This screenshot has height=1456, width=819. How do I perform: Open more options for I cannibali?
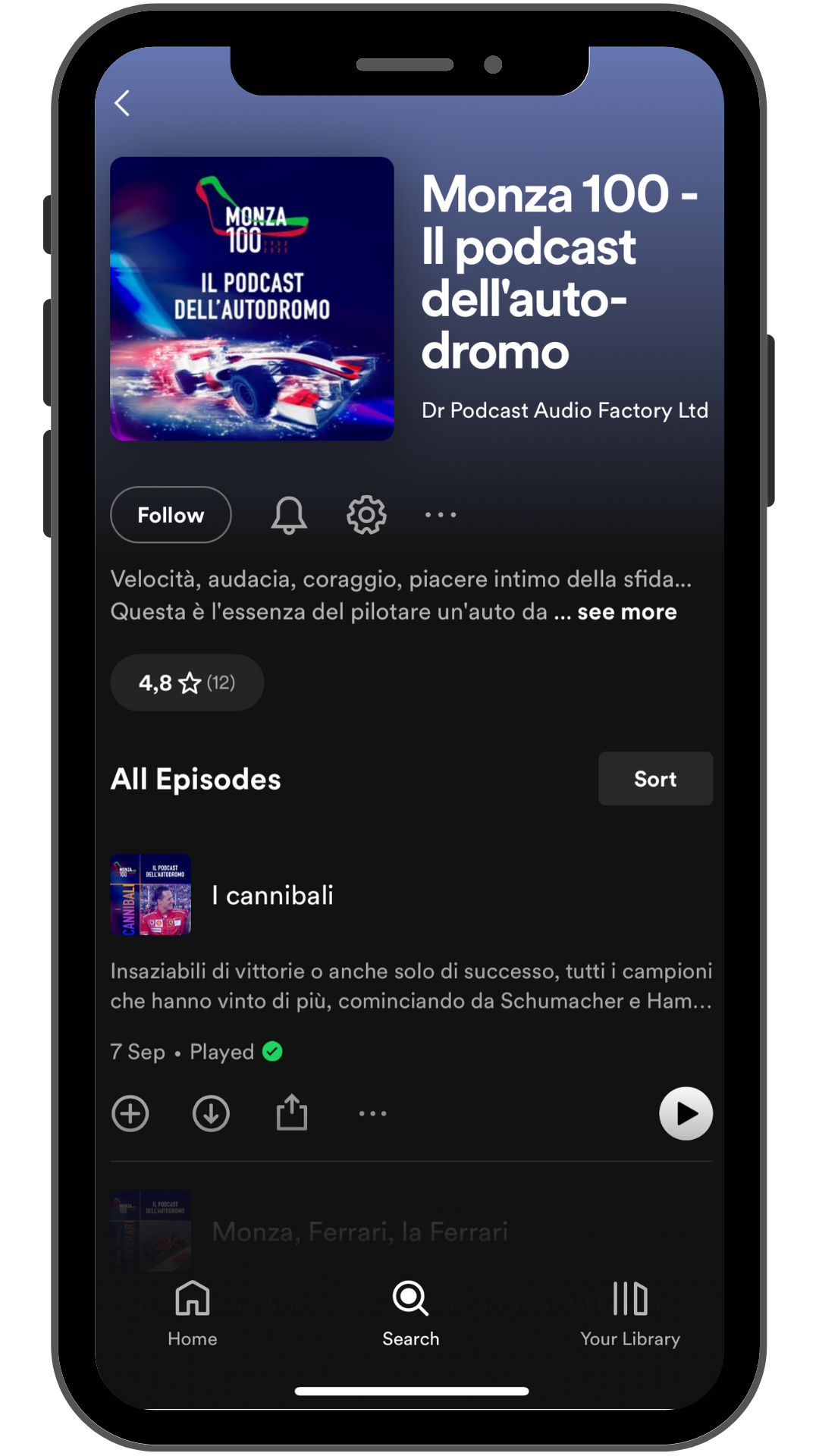(372, 1114)
